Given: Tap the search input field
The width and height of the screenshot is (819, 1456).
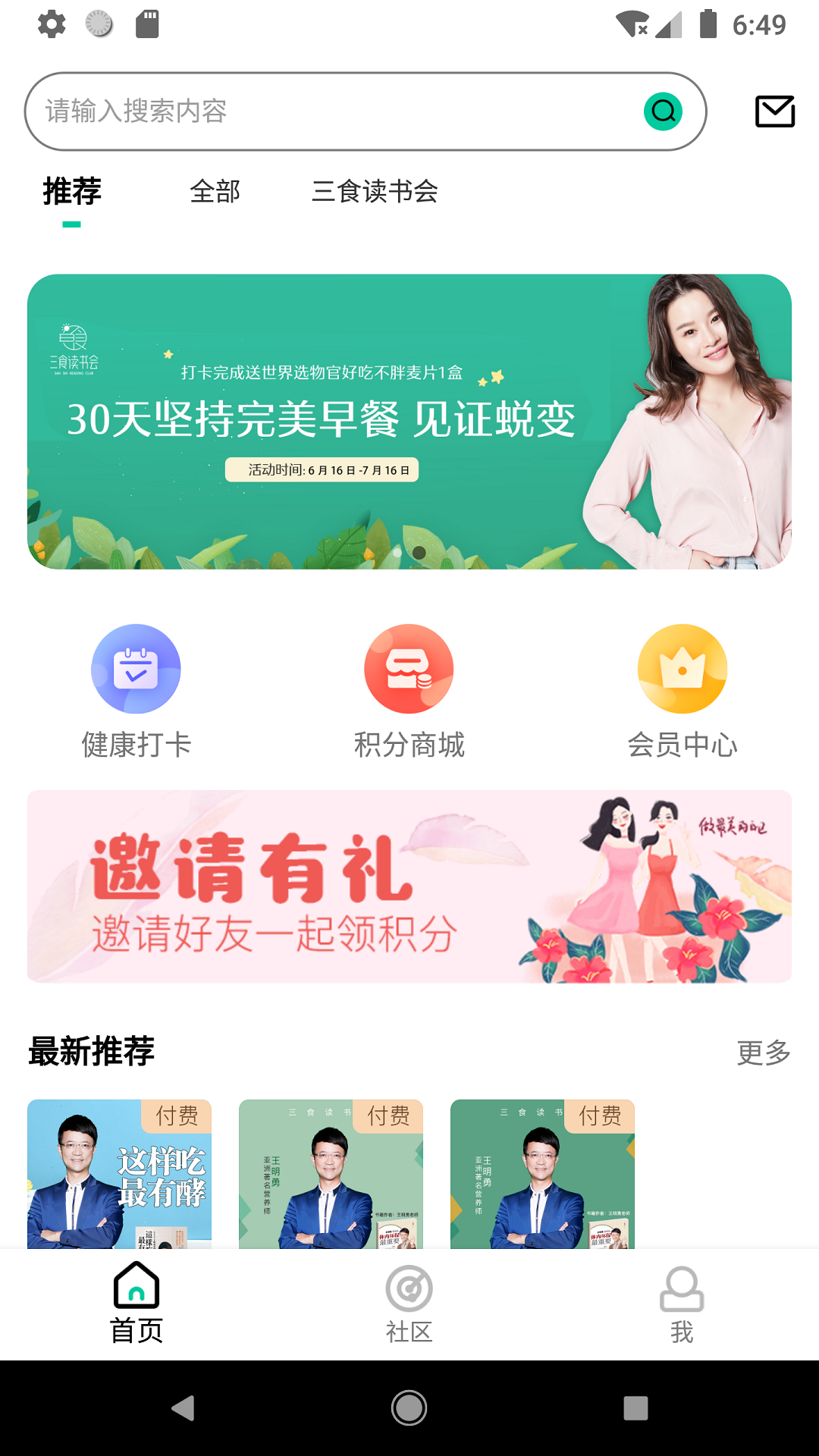Looking at the screenshot, I should [x=303, y=110].
